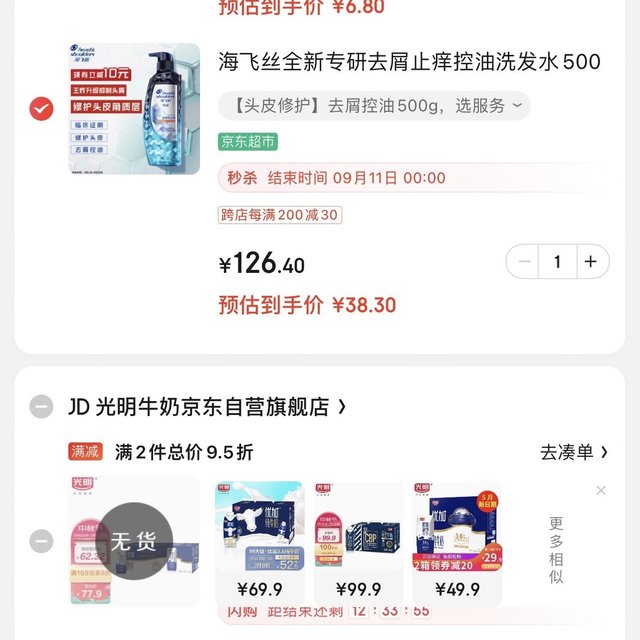Close the similar products panel
Viewport: 640px width, 640px height.
[x=601, y=490]
